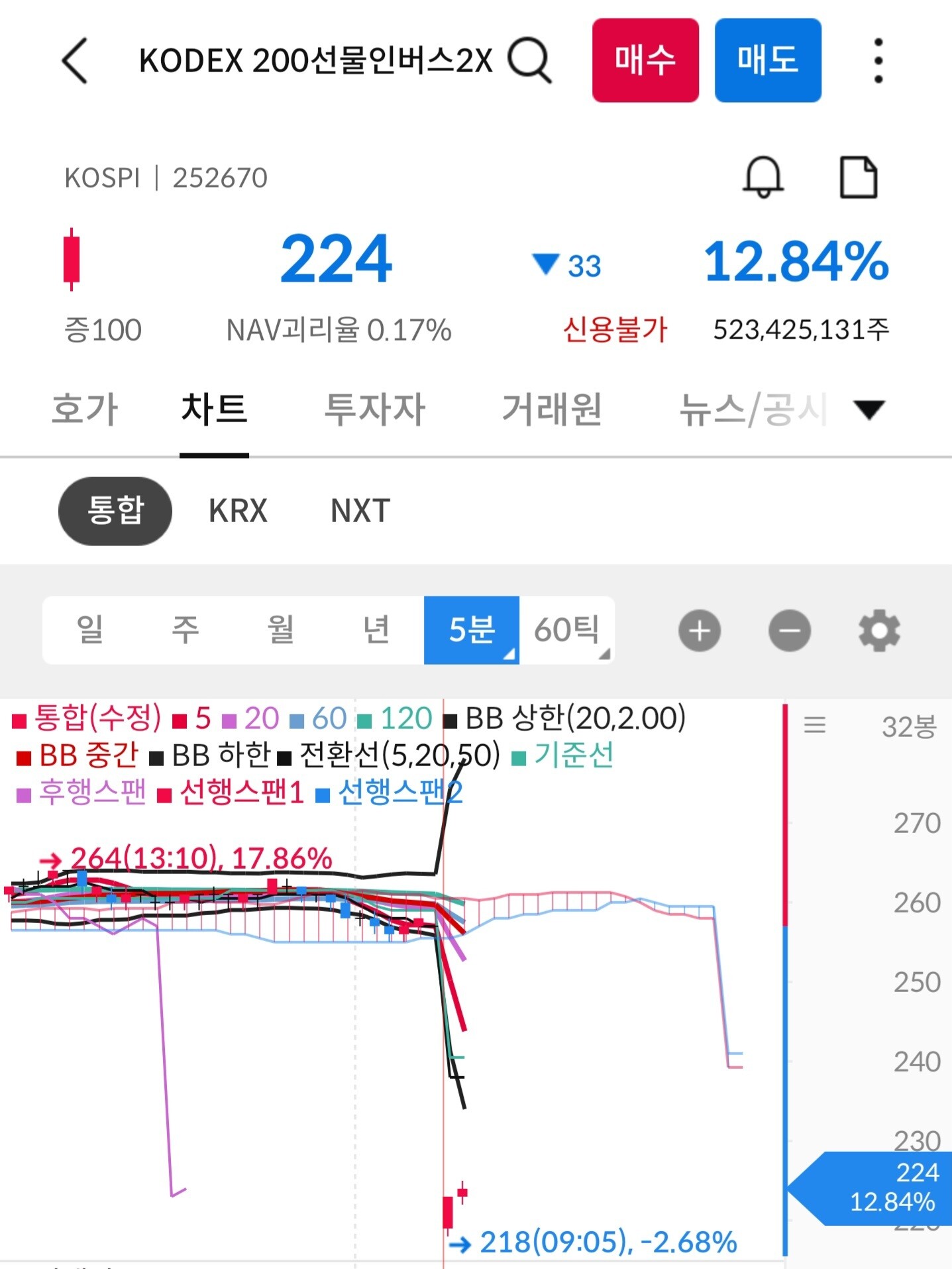Open chart settings with the gear
The width and height of the screenshot is (952, 1269).
point(879,630)
